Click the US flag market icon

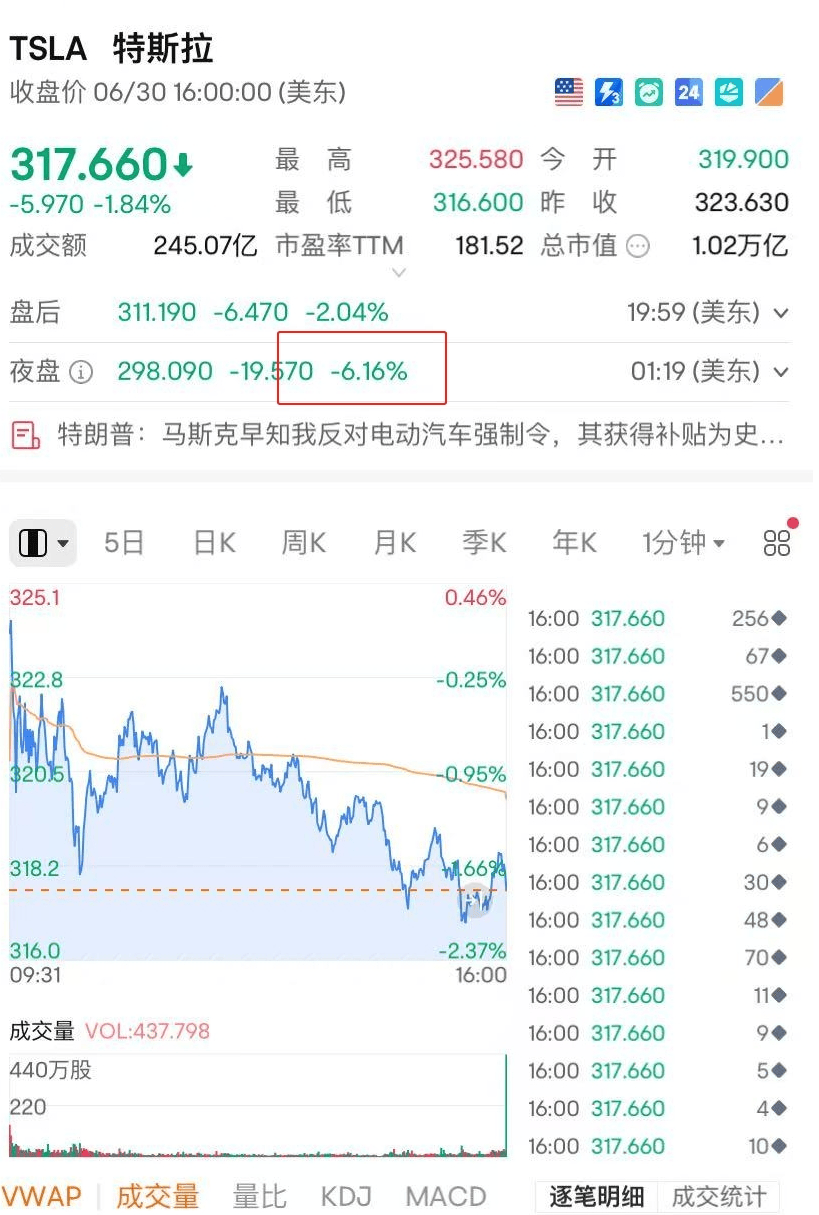(568, 92)
